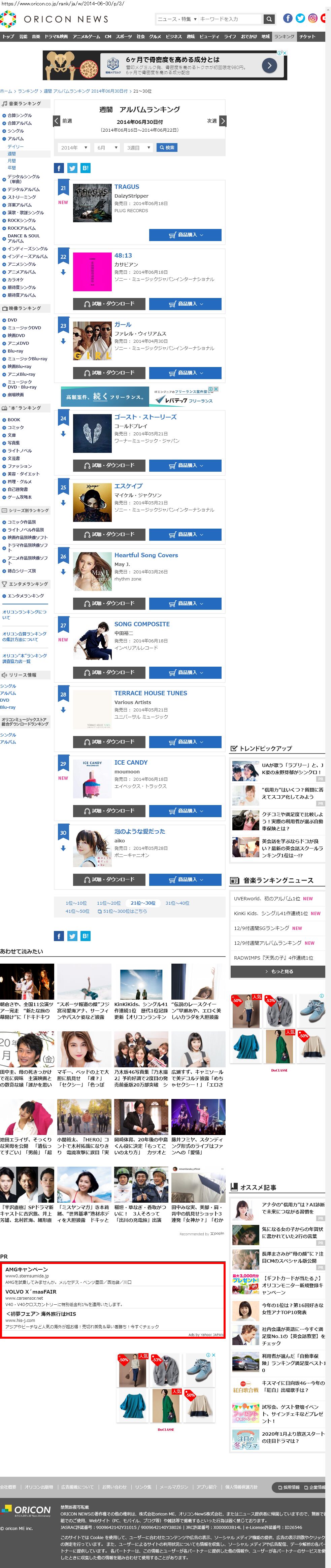Open Oricon's Facebook icon in the header
Viewport: 331px width, 1568px height.
point(288,18)
